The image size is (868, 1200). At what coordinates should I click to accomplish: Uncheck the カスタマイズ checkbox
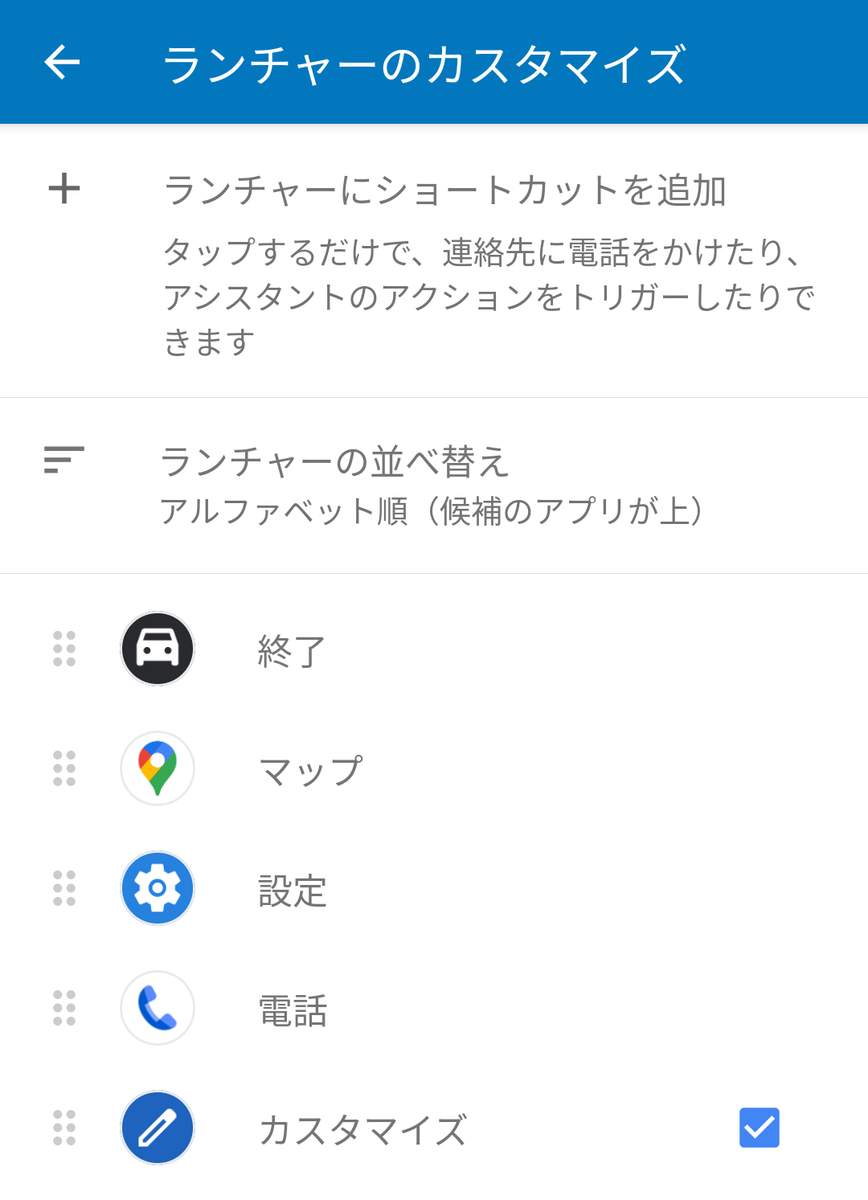(759, 1129)
